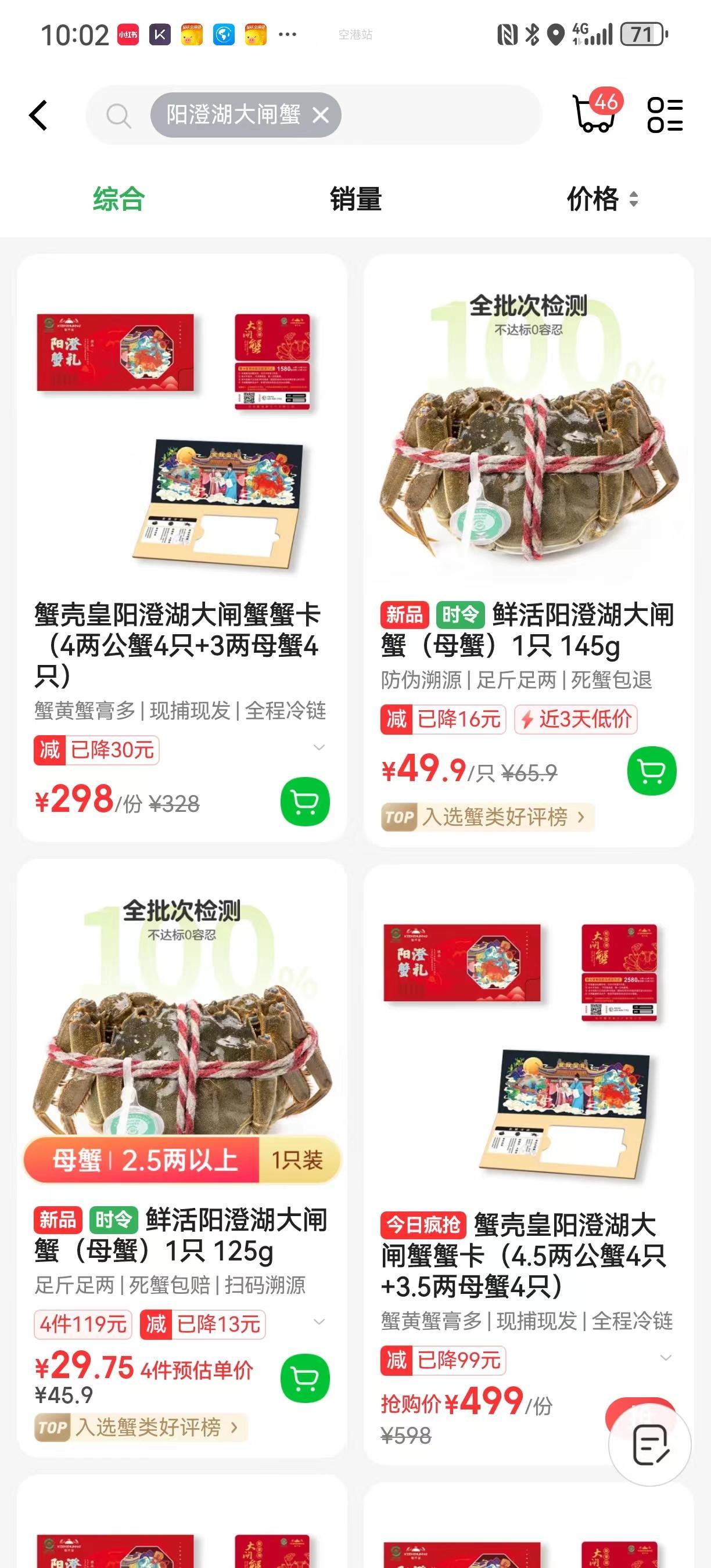
Task: Open 入选蟹类好评榜 under the 125g crab
Action: [x=141, y=1427]
